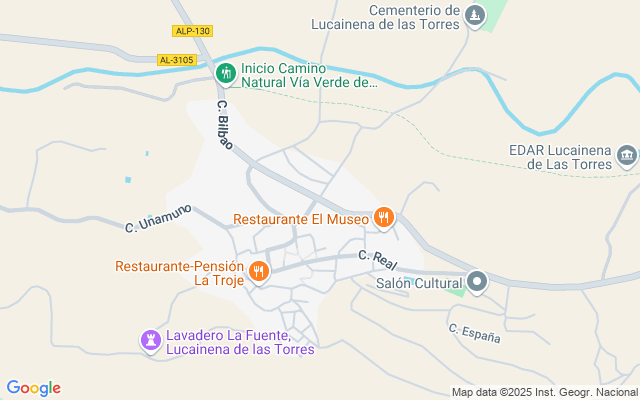The height and width of the screenshot is (400, 640).
Task: Open the Google logo link
Action: pos(33,388)
